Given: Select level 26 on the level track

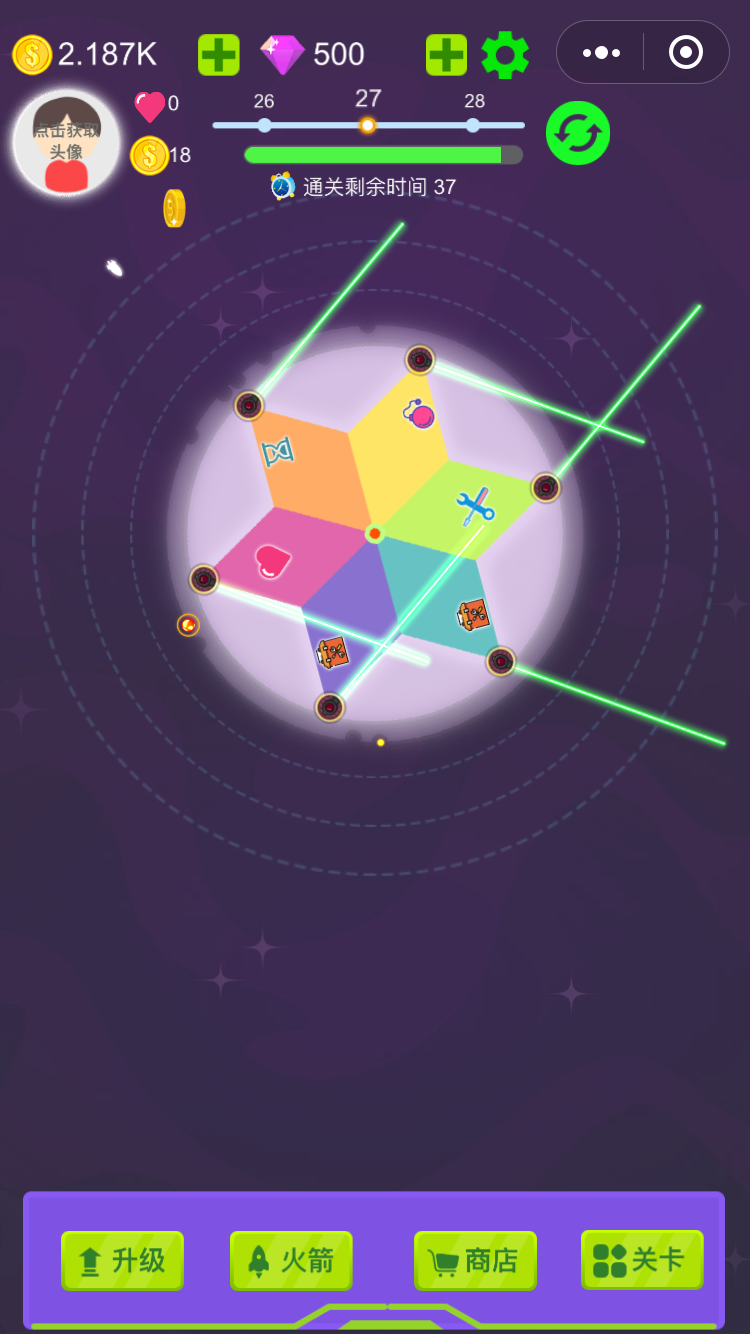Looking at the screenshot, I should coord(264,125).
